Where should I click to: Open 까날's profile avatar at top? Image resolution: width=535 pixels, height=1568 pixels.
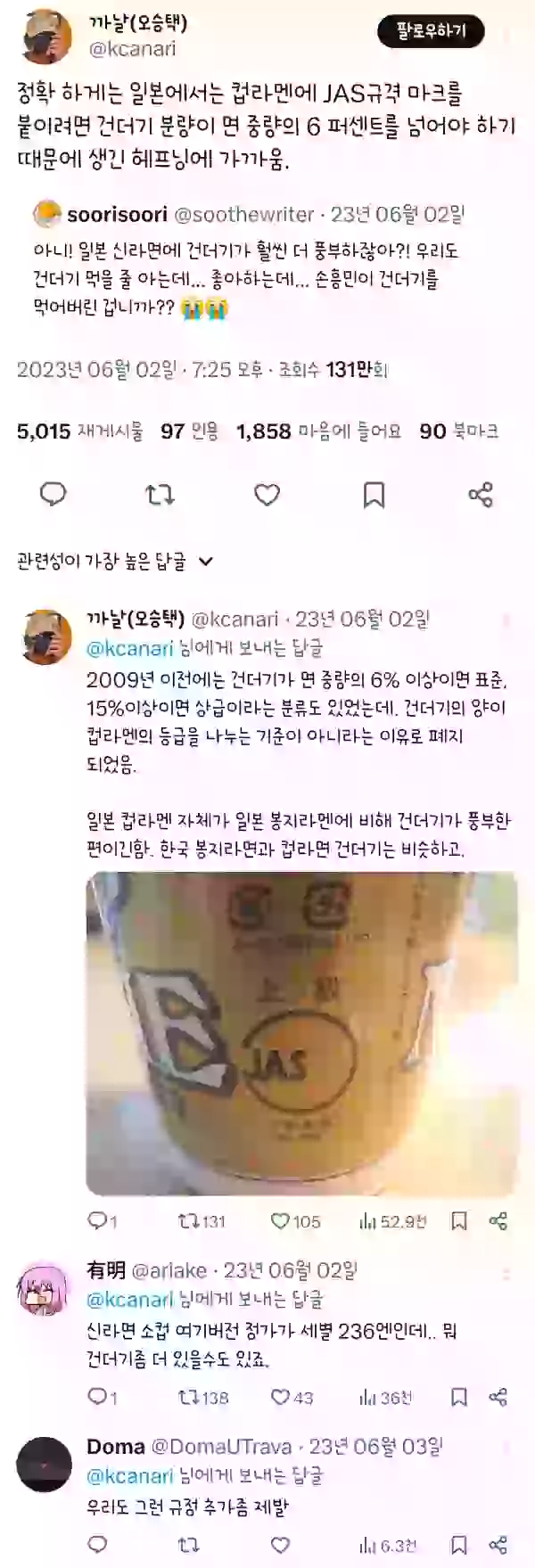45,37
